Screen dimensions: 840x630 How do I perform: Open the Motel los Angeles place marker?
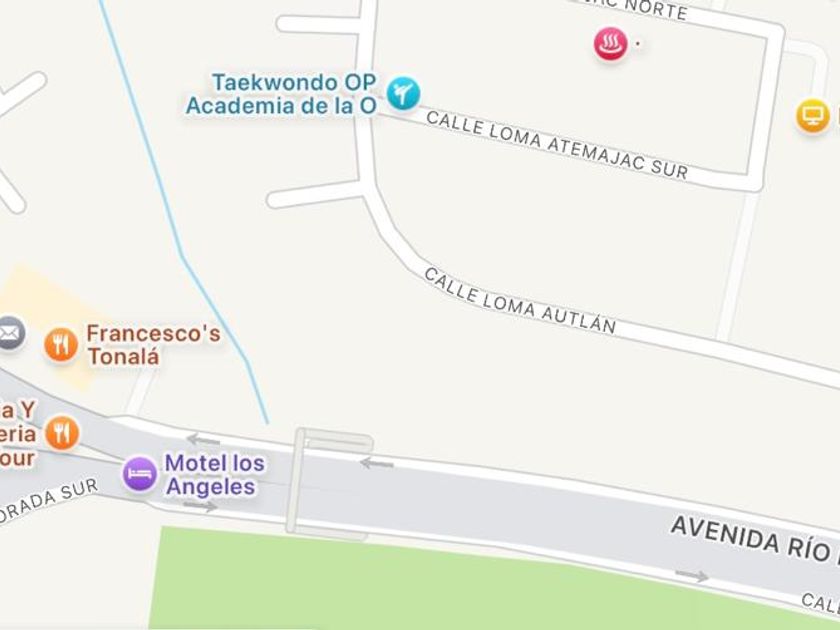coord(140,474)
